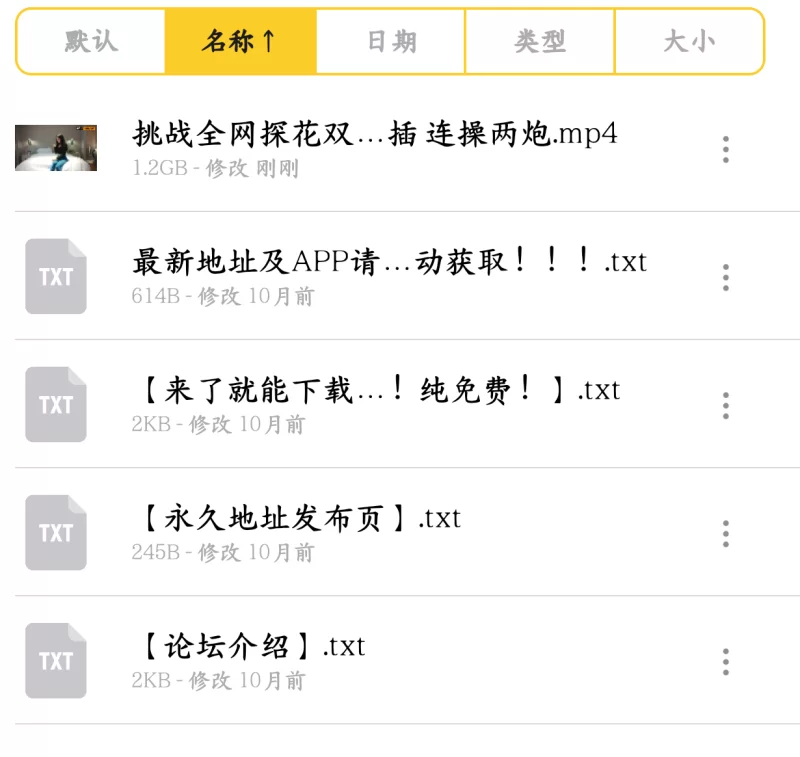Show options menu for 最新地址及APP file

click(x=726, y=277)
